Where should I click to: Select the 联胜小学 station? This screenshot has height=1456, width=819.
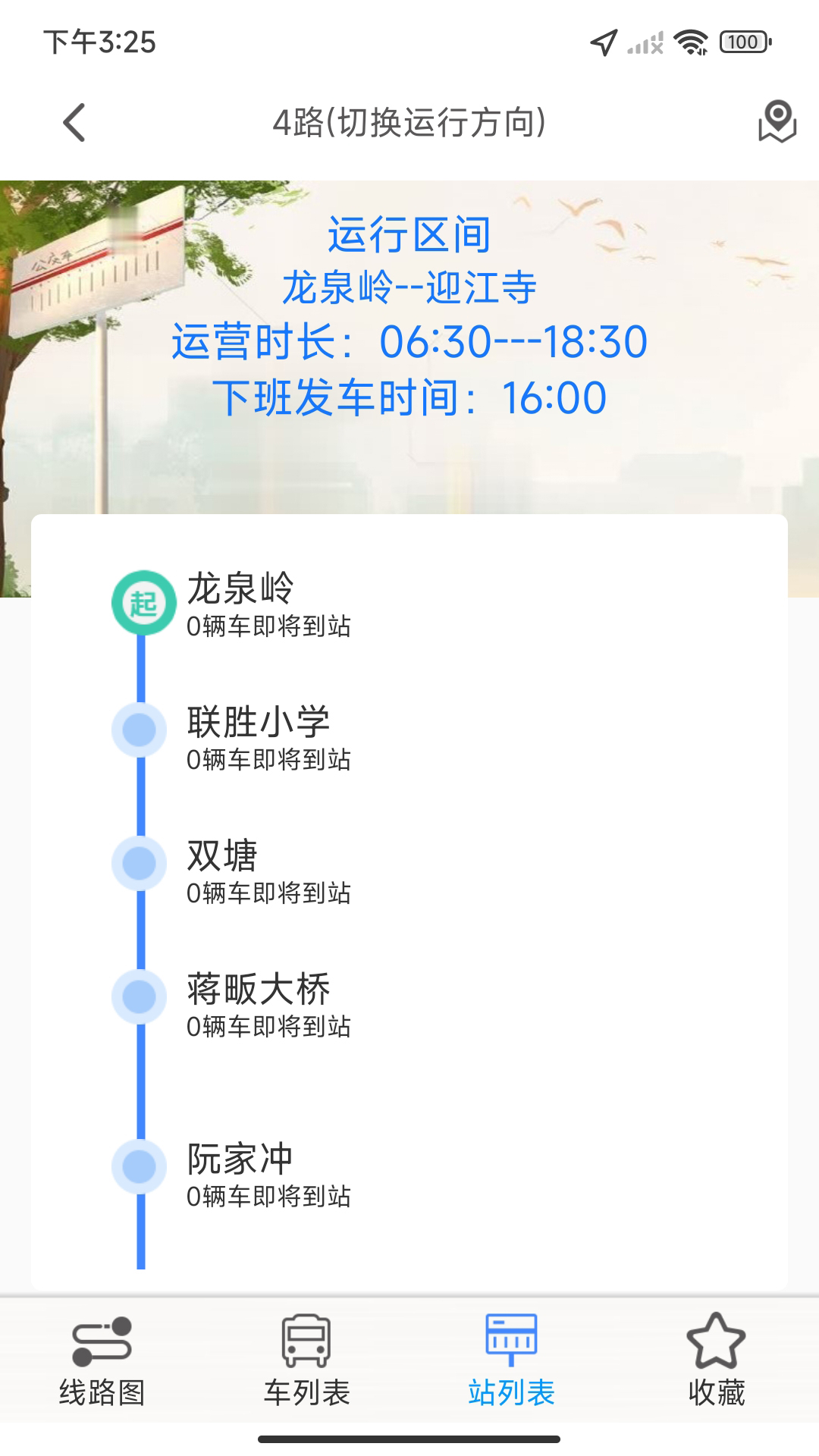259,736
